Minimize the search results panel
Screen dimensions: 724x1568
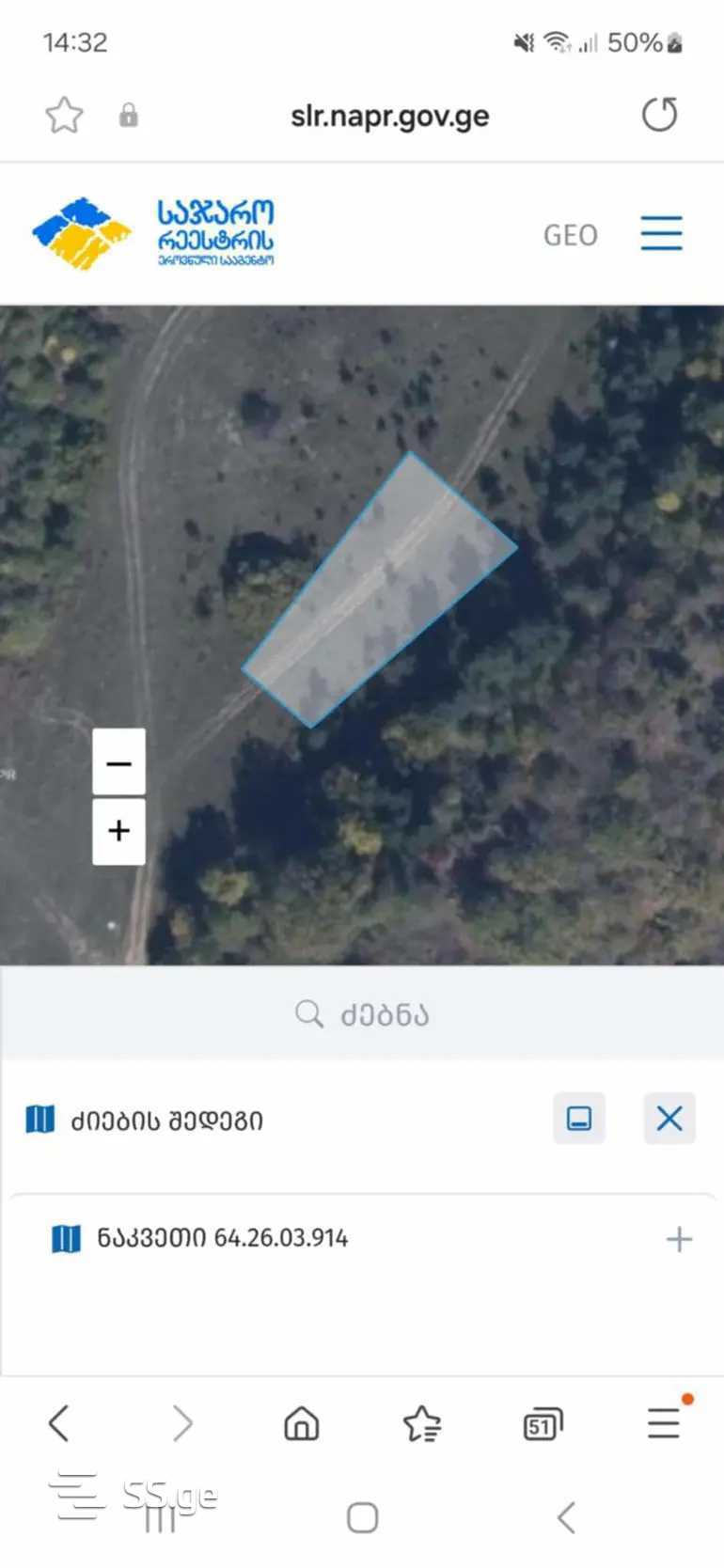[578, 1119]
